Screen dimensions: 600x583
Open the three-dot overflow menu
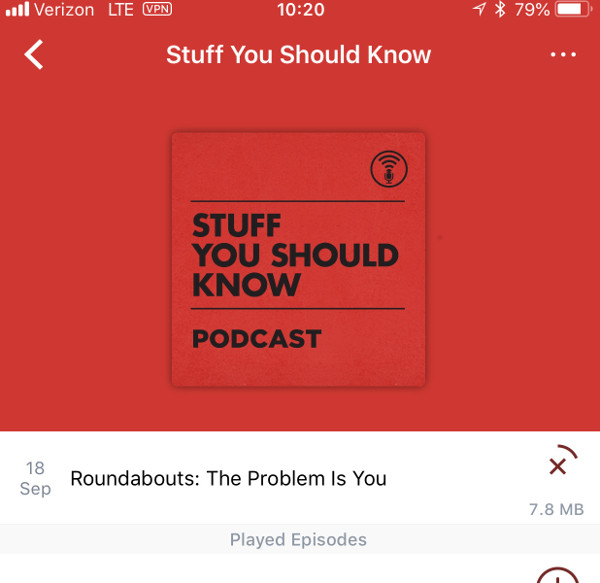(x=563, y=55)
